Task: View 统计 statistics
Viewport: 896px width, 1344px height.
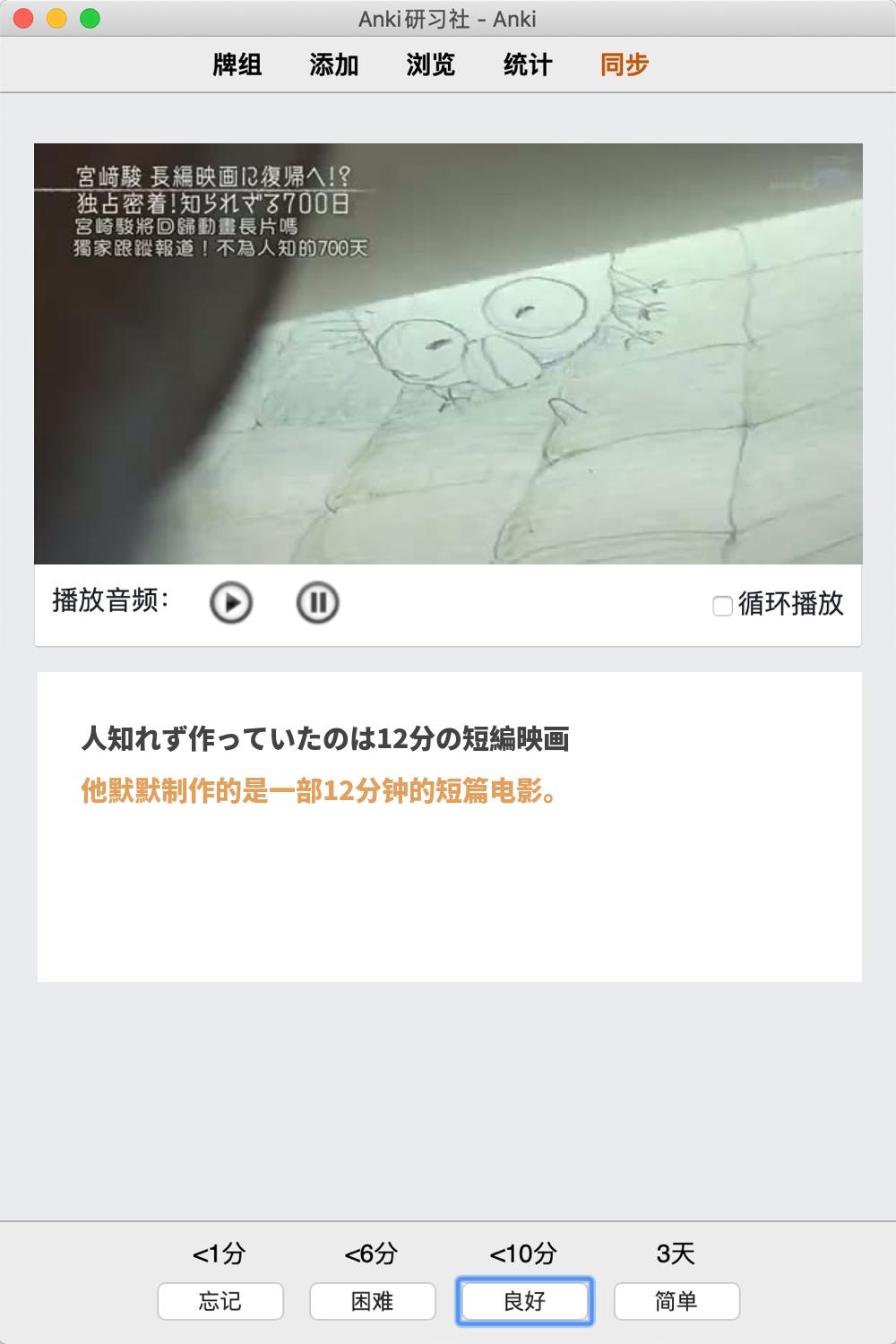Action: pos(528,65)
